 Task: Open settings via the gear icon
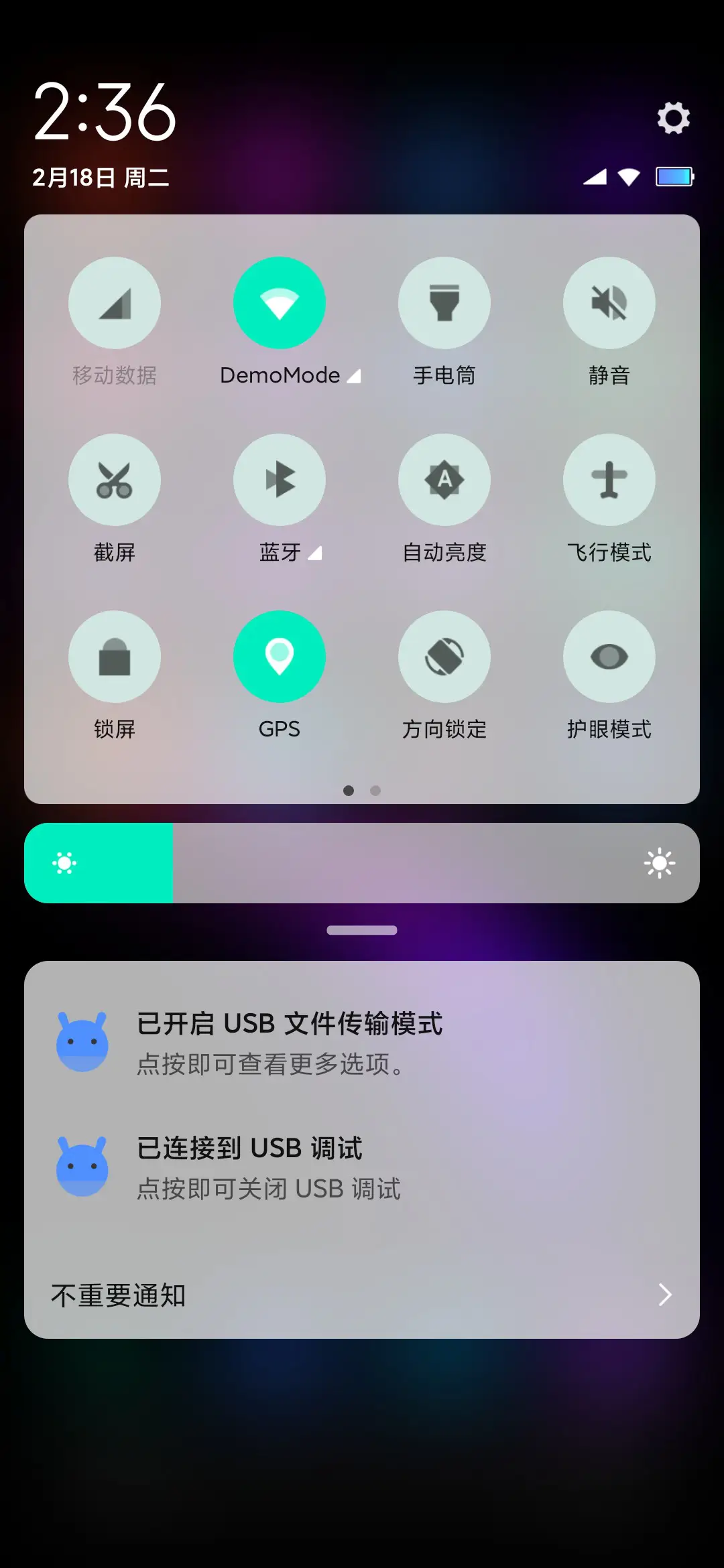point(673,118)
